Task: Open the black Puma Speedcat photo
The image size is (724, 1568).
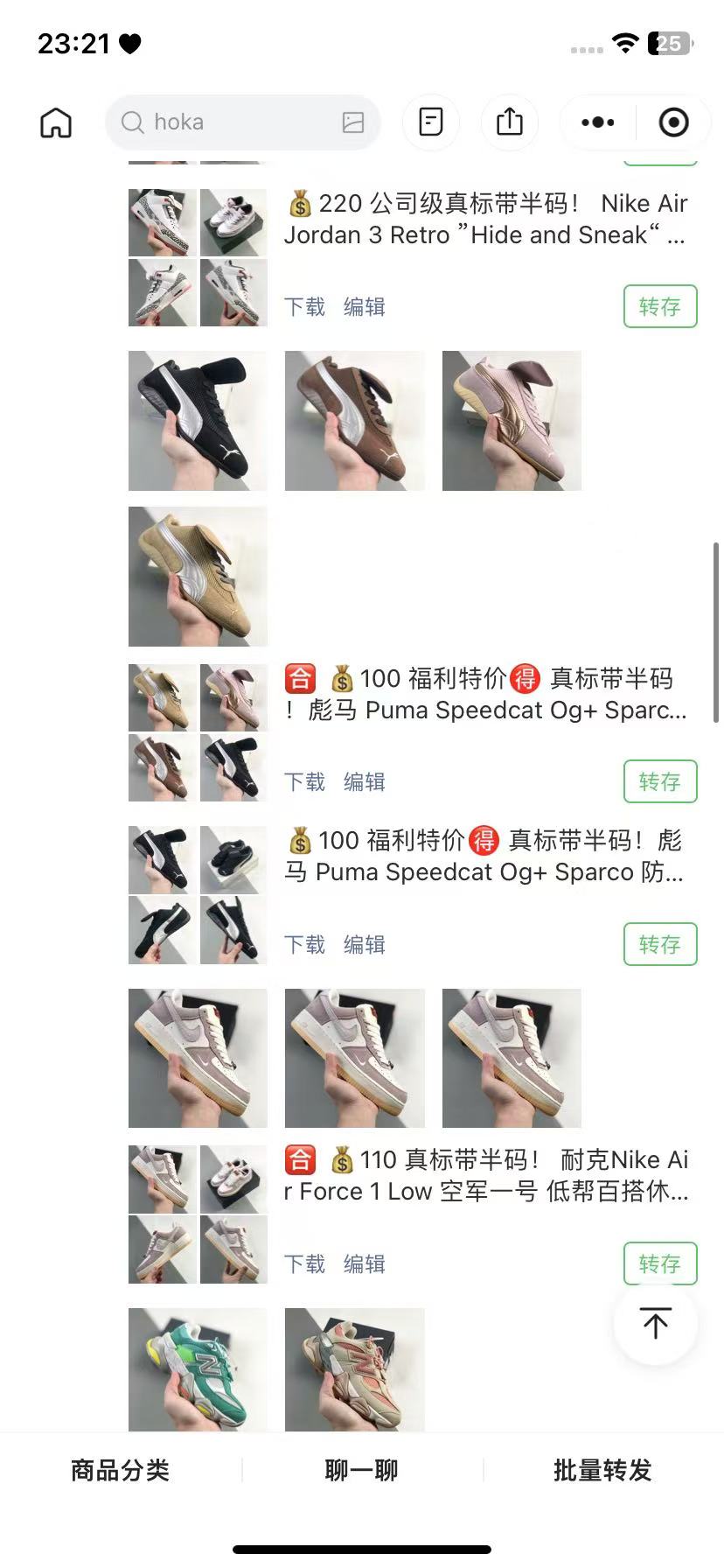Action: click(x=198, y=420)
